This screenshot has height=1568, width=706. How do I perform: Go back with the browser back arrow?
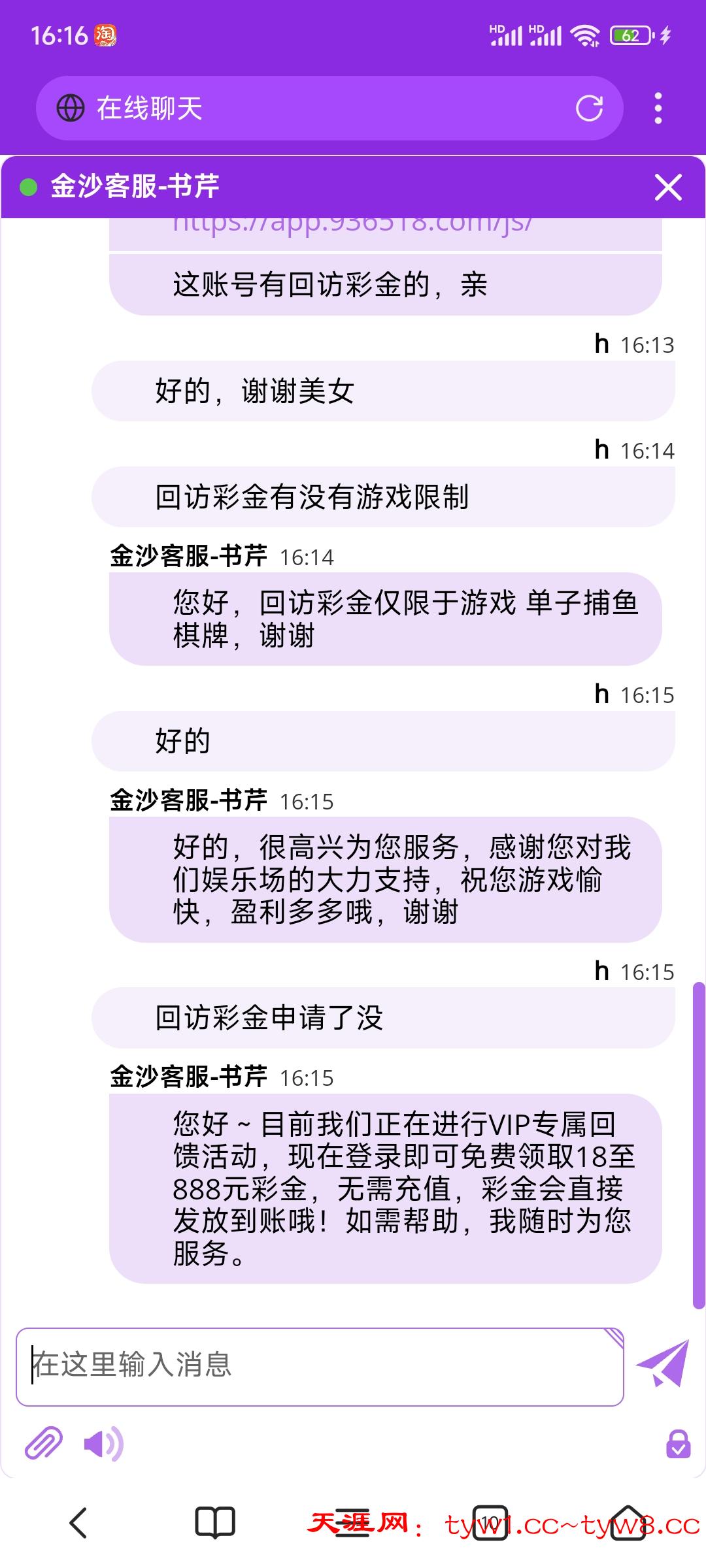coord(78,1523)
